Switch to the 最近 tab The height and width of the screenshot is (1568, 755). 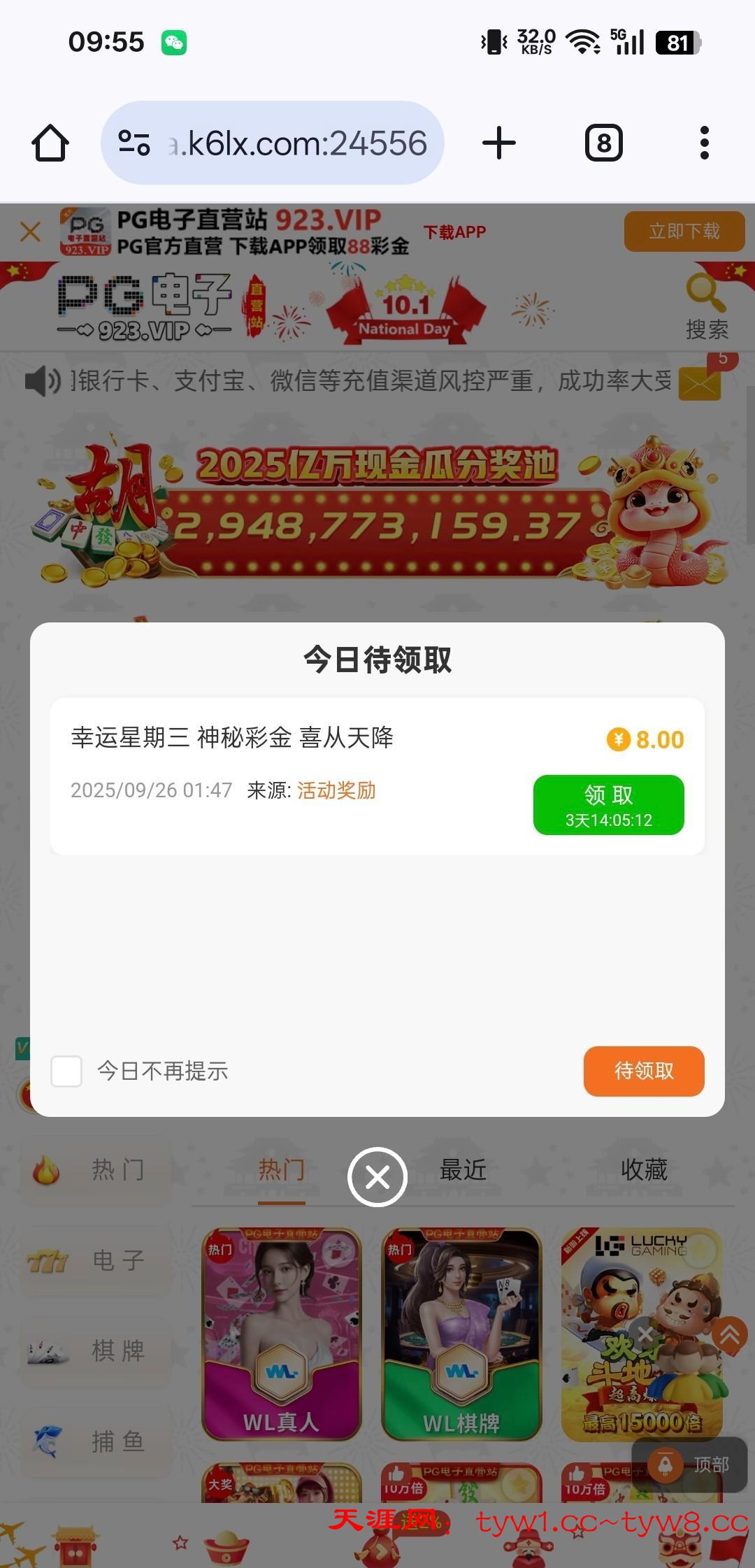[x=463, y=1170]
